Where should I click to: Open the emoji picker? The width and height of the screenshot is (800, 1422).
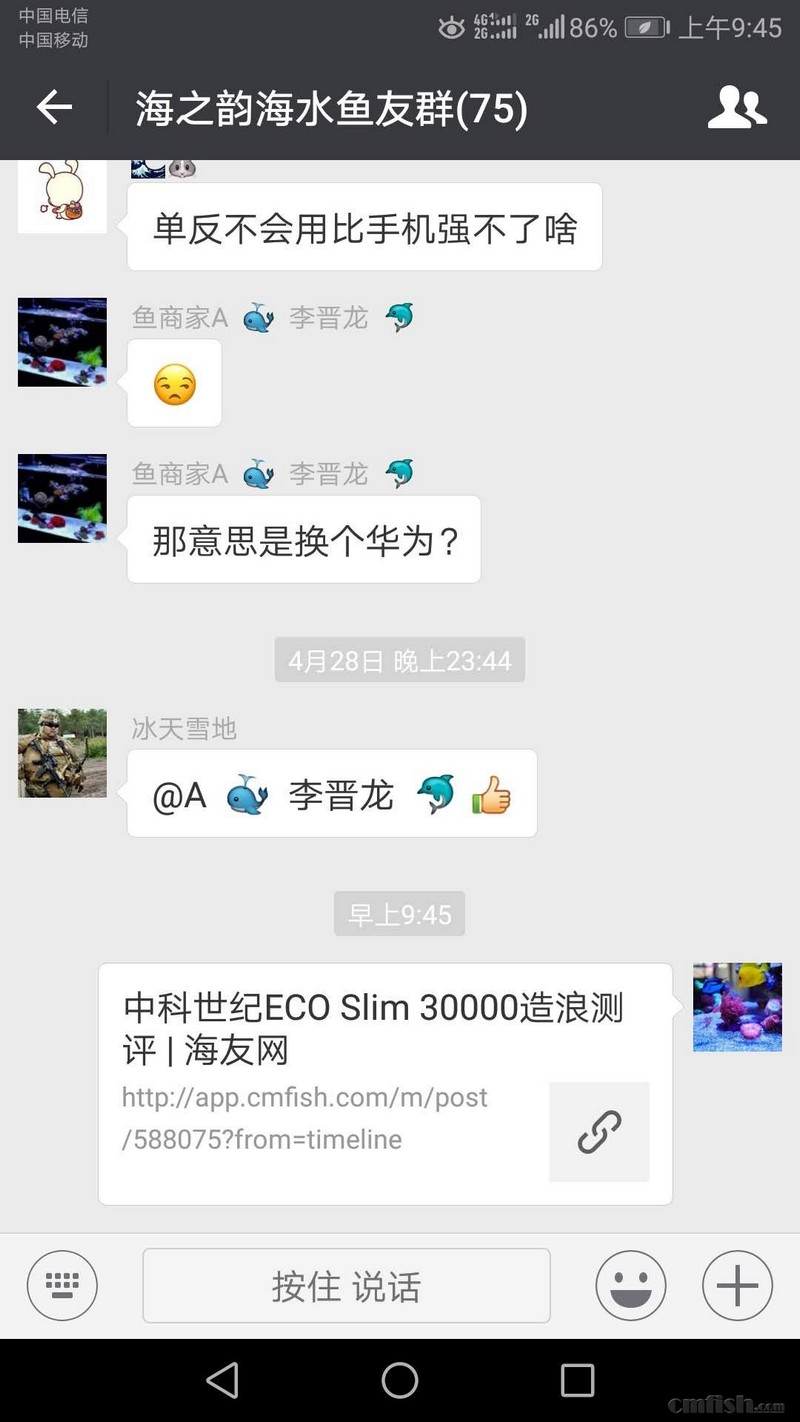[x=631, y=1285]
